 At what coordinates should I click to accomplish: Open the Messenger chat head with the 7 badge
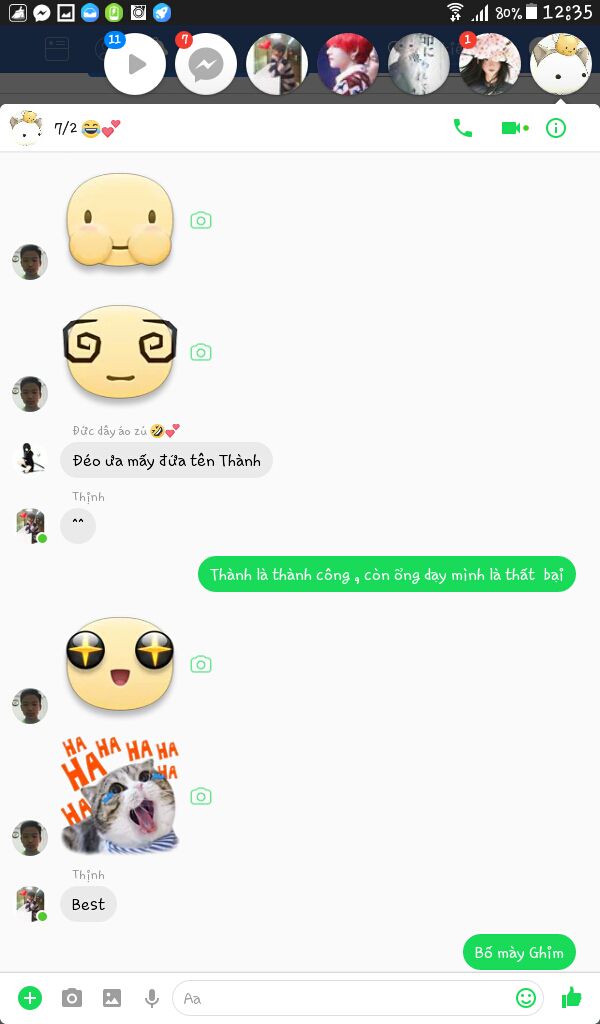(206, 64)
